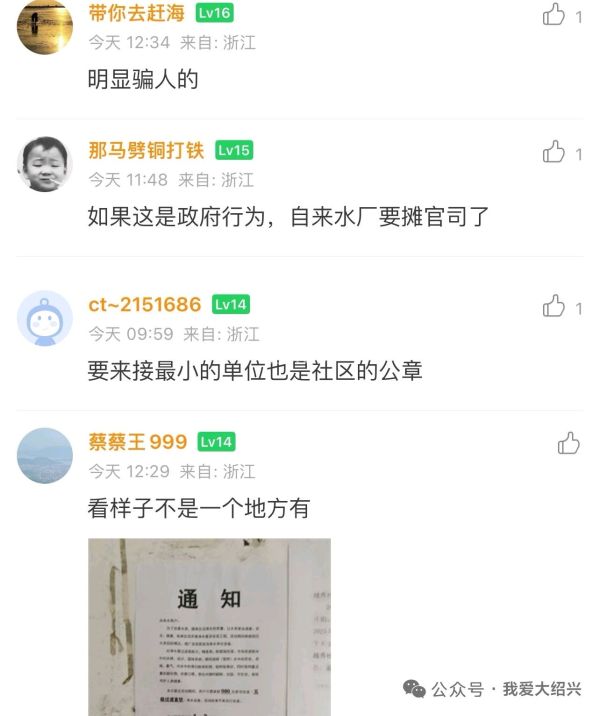Open the 通知 photo in 蔡蔡王999's comment
The width and height of the screenshot is (600, 716).
pos(209,627)
